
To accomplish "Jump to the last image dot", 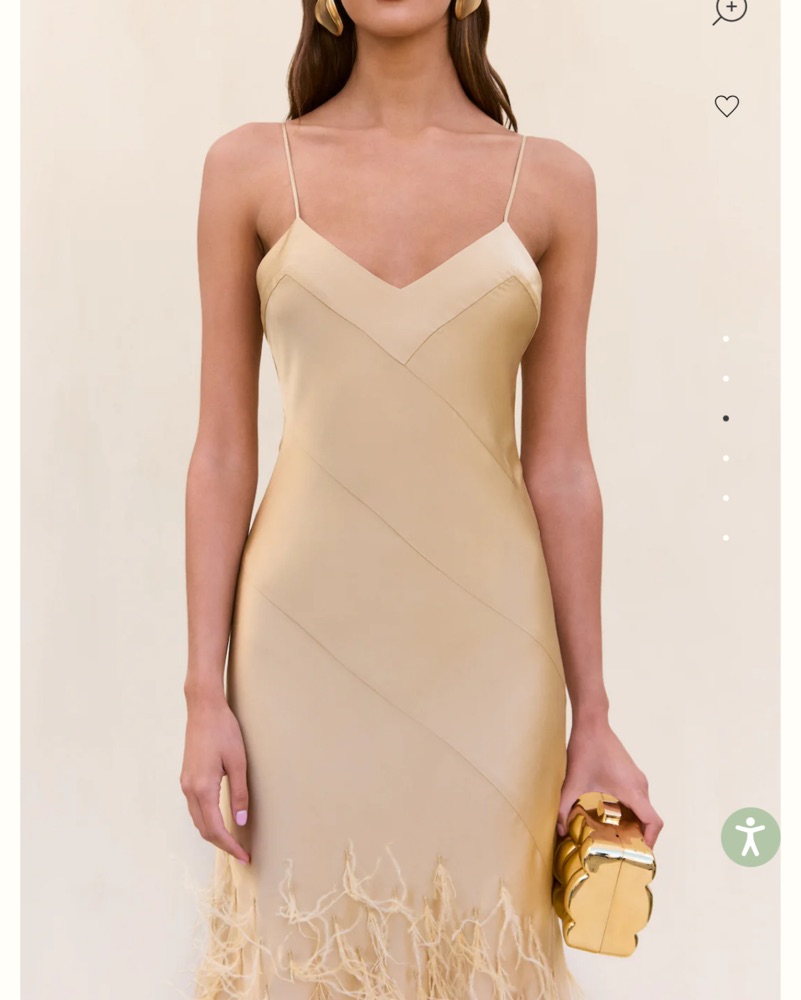I will (x=726, y=538).
